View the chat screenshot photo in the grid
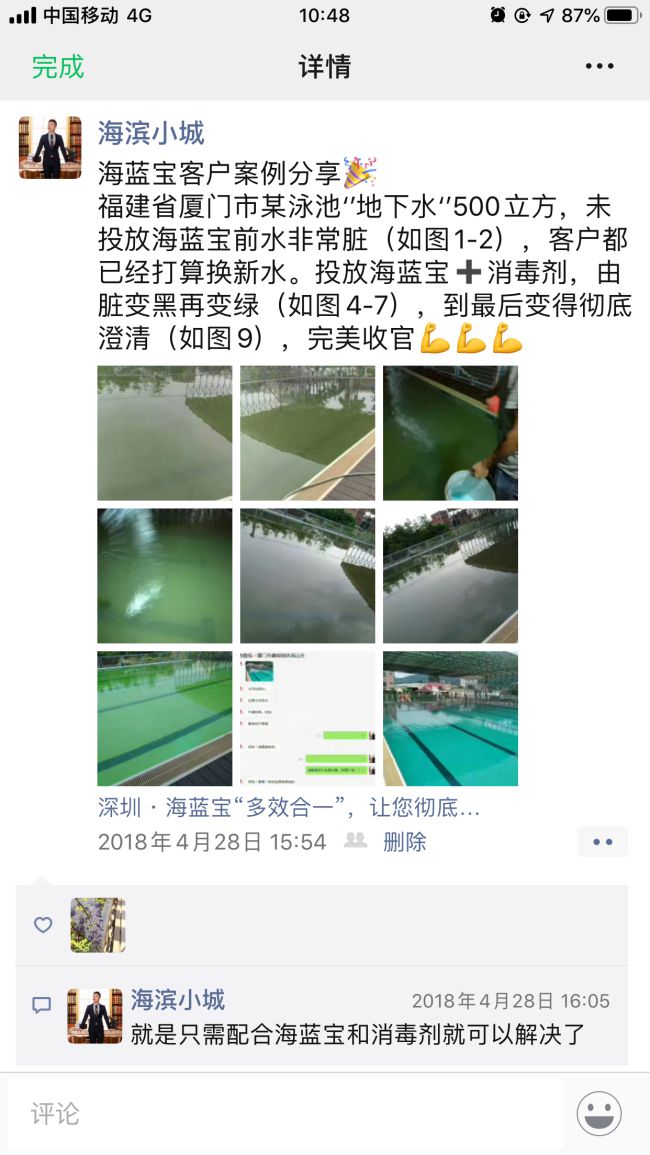 coord(307,718)
